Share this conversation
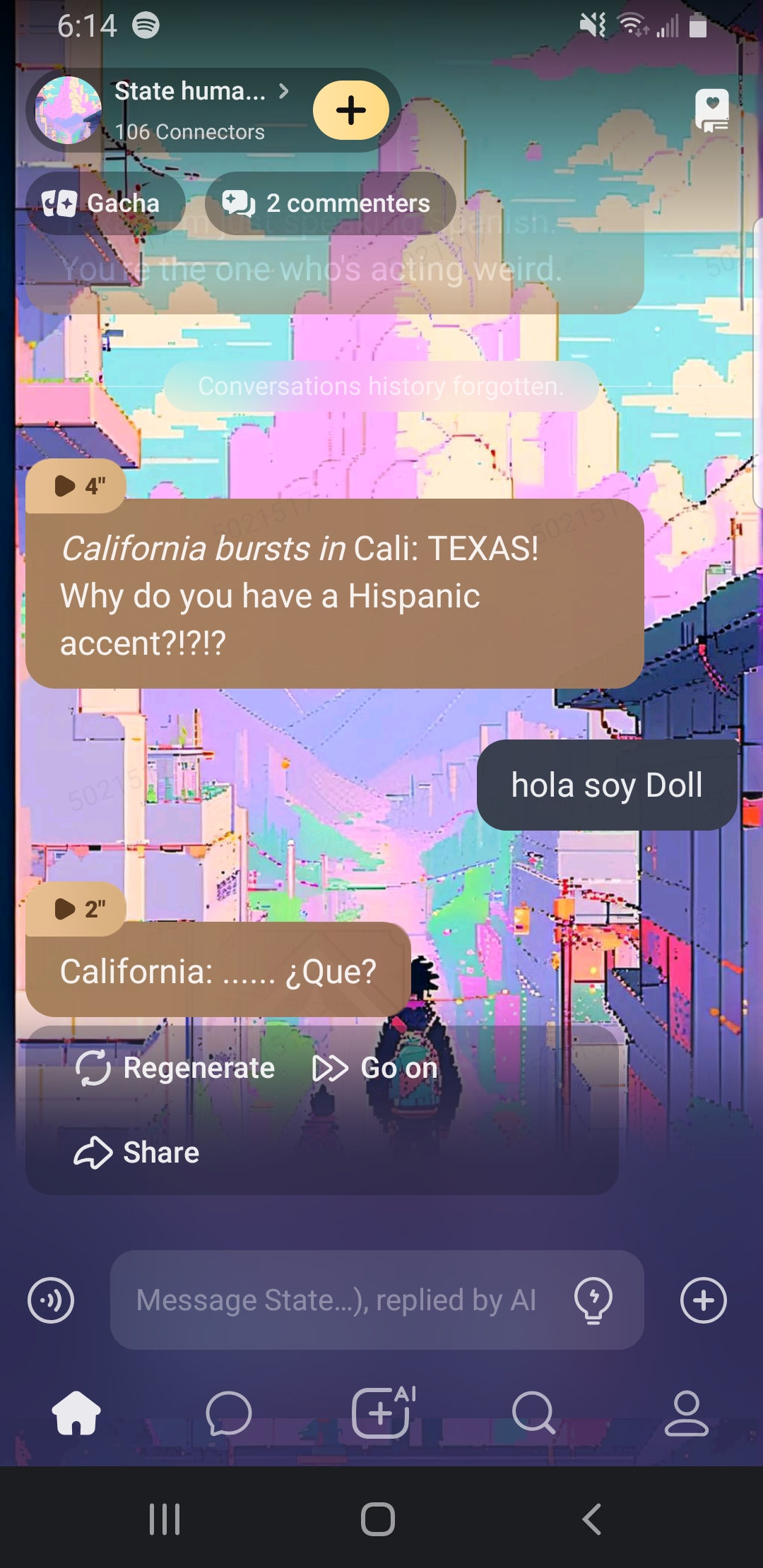Image resolution: width=763 pixels, height=1568 pixels. [137, 1153]
